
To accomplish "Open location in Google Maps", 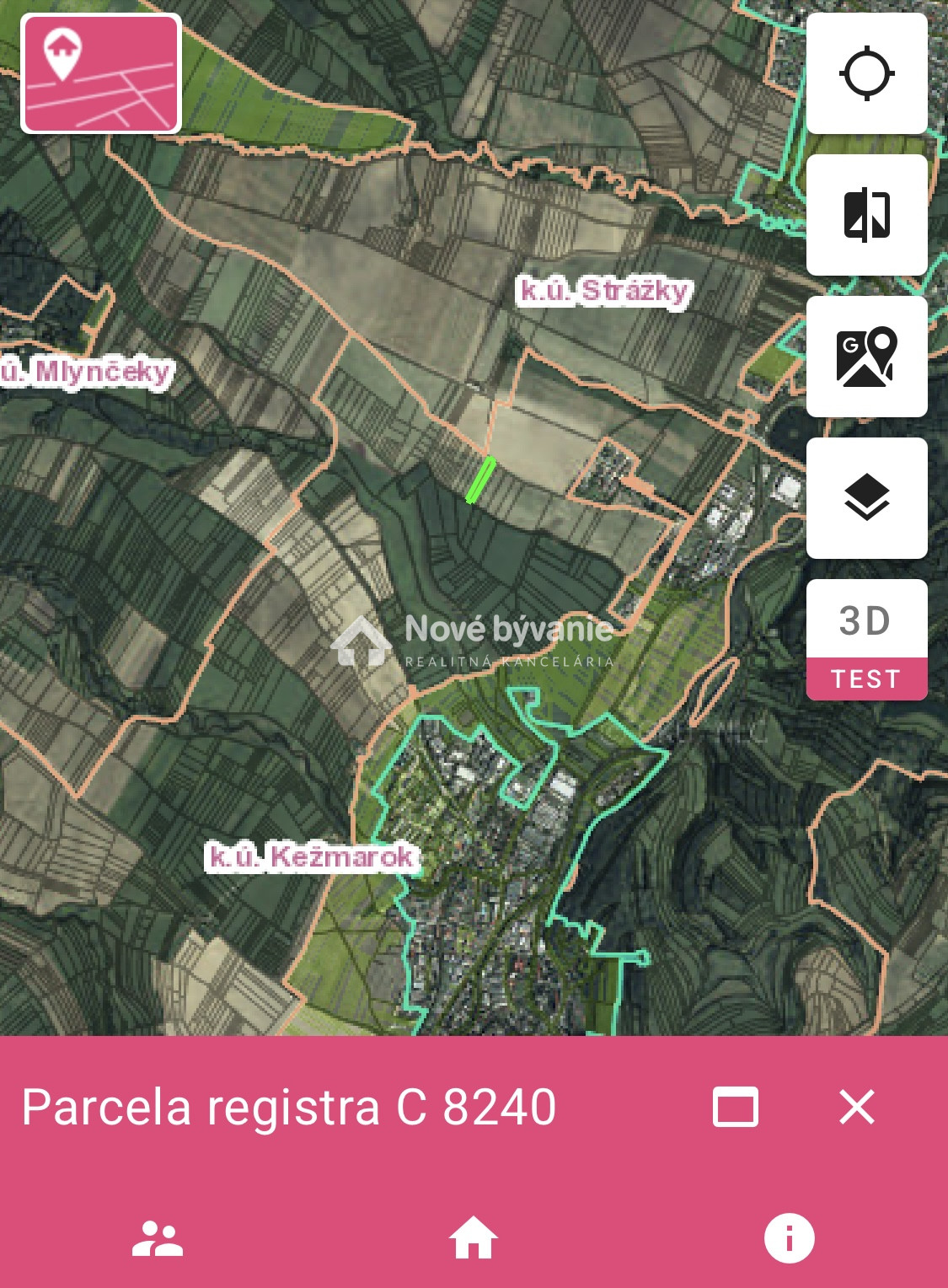I will [x=866, y=357].
